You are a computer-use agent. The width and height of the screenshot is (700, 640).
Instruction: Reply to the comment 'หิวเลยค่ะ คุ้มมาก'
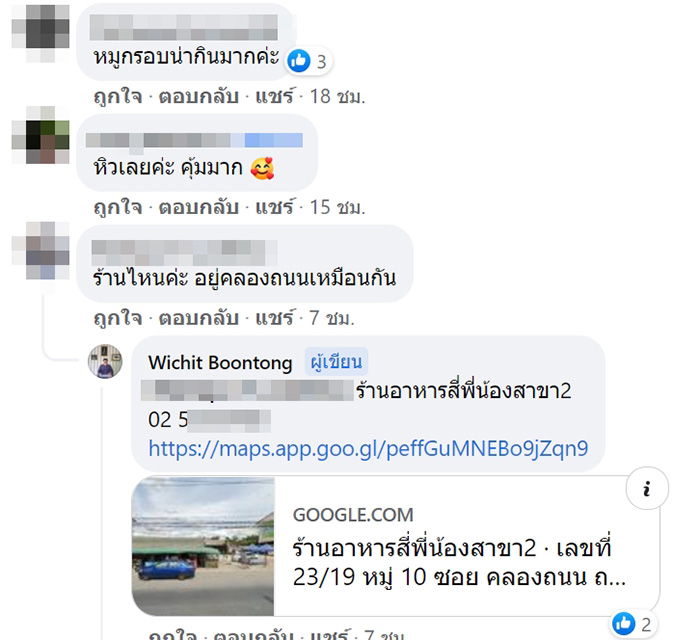click(x=198, y=208)
